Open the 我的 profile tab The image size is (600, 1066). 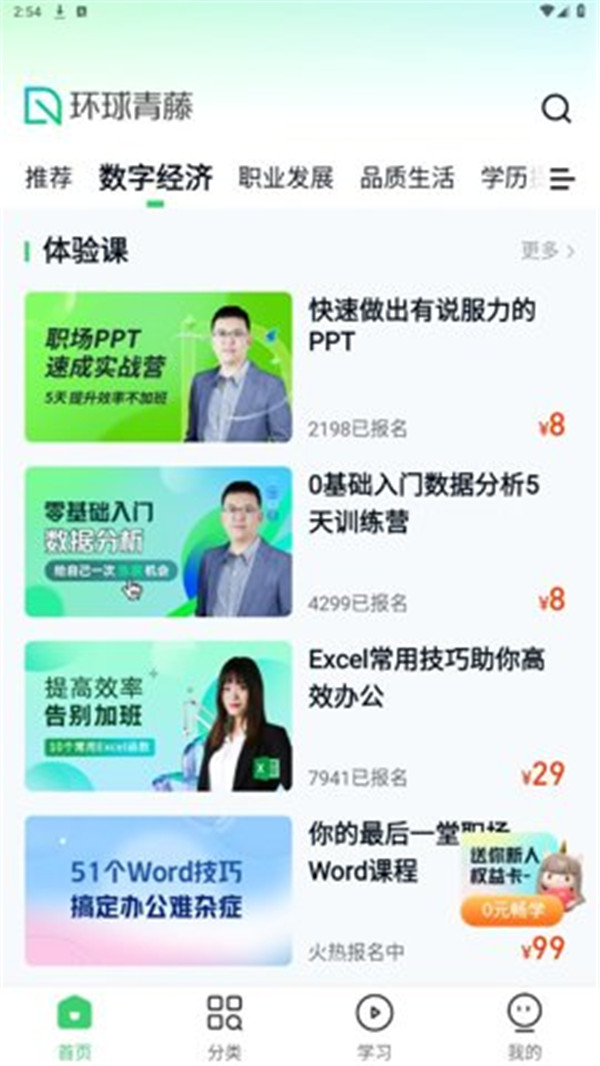(x=524, y=1027)
